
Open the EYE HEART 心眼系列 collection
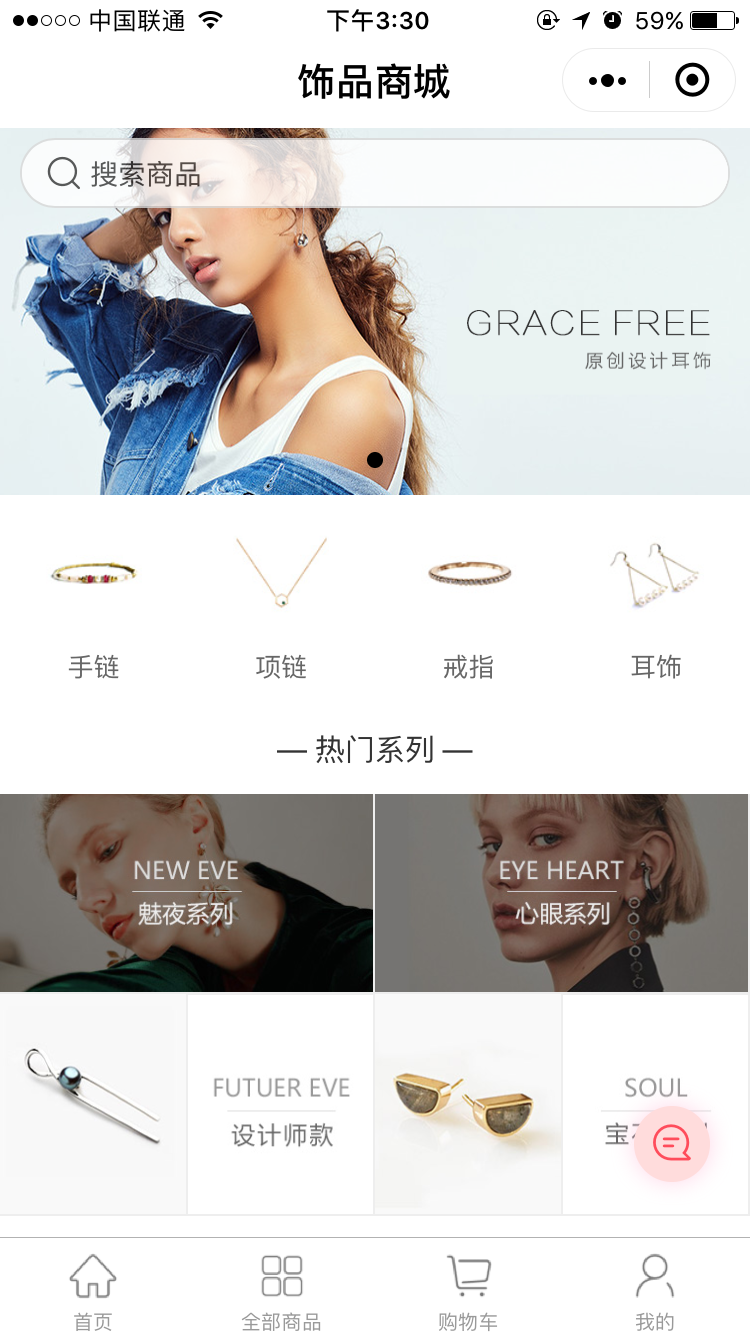(x=561, y=892)
